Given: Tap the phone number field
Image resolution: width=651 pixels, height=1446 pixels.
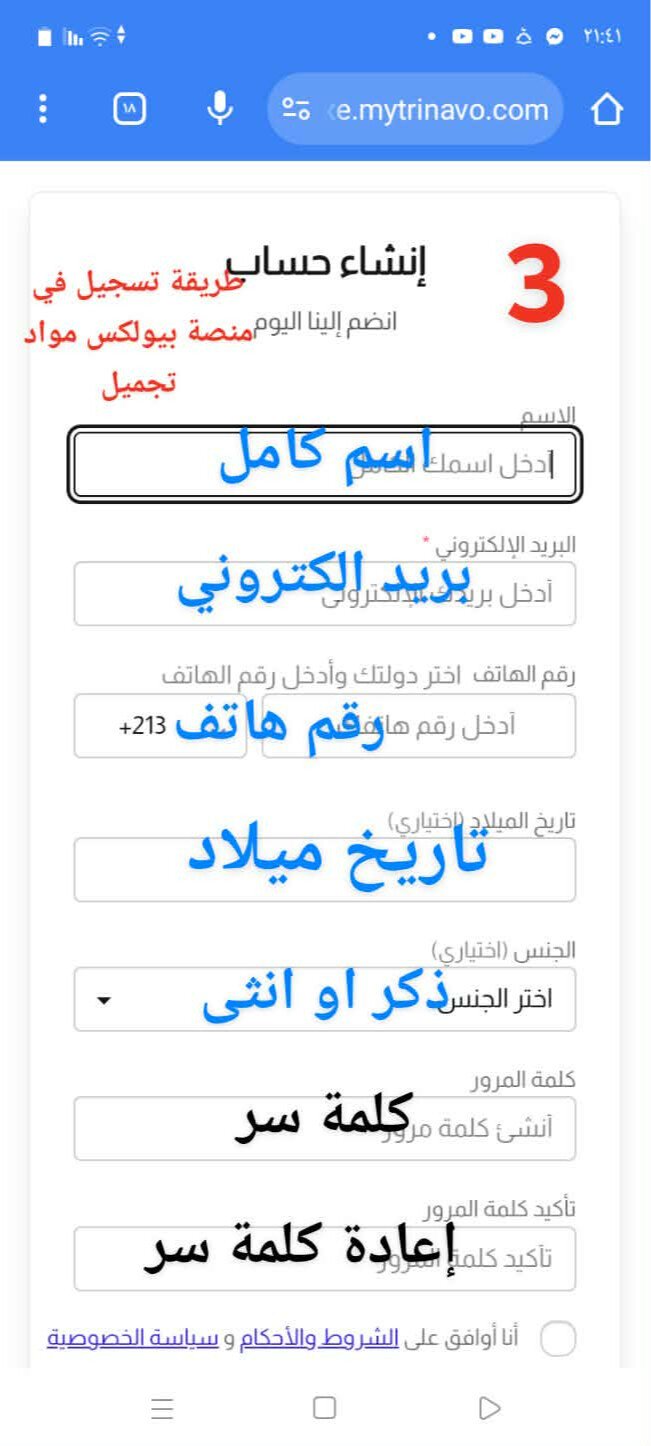Looking at the screenshot, I should [418, 726].
